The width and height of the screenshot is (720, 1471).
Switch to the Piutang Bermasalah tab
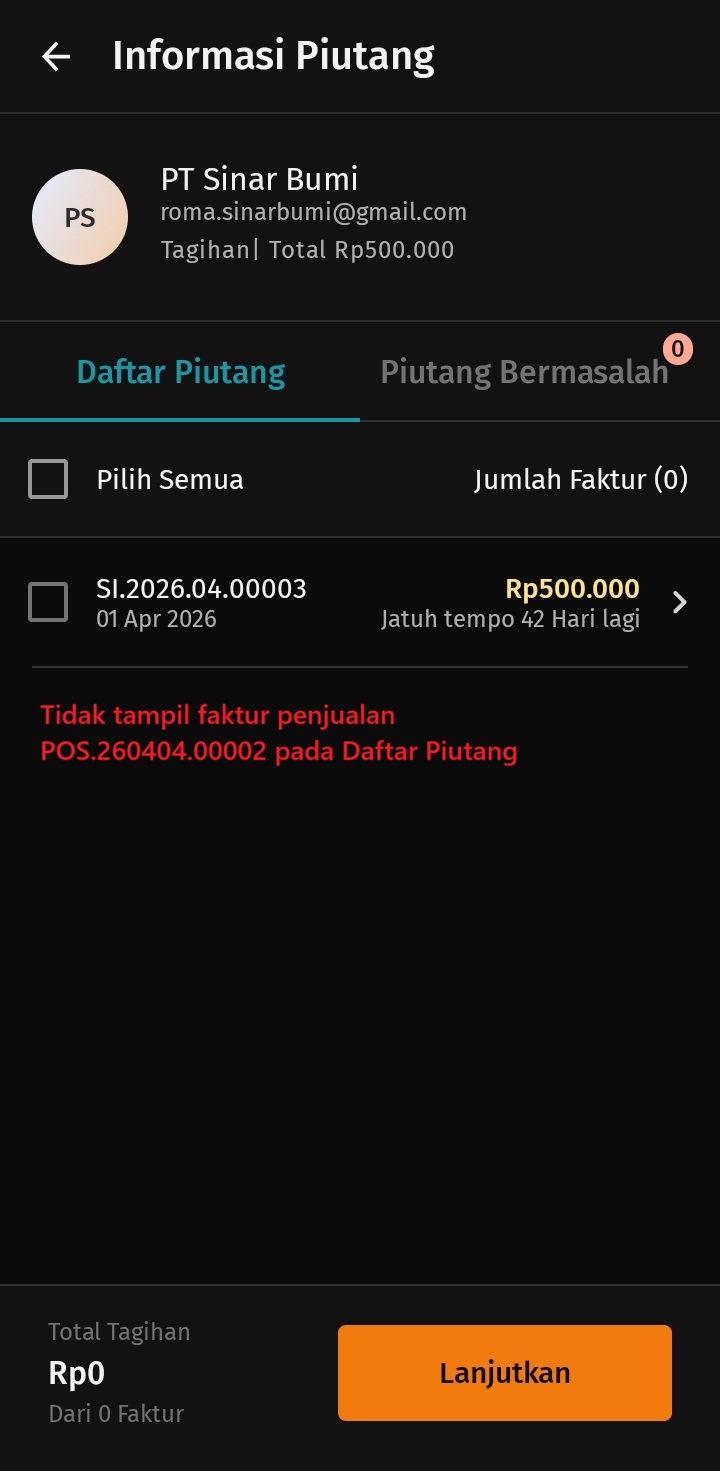(x=524, y=372)
